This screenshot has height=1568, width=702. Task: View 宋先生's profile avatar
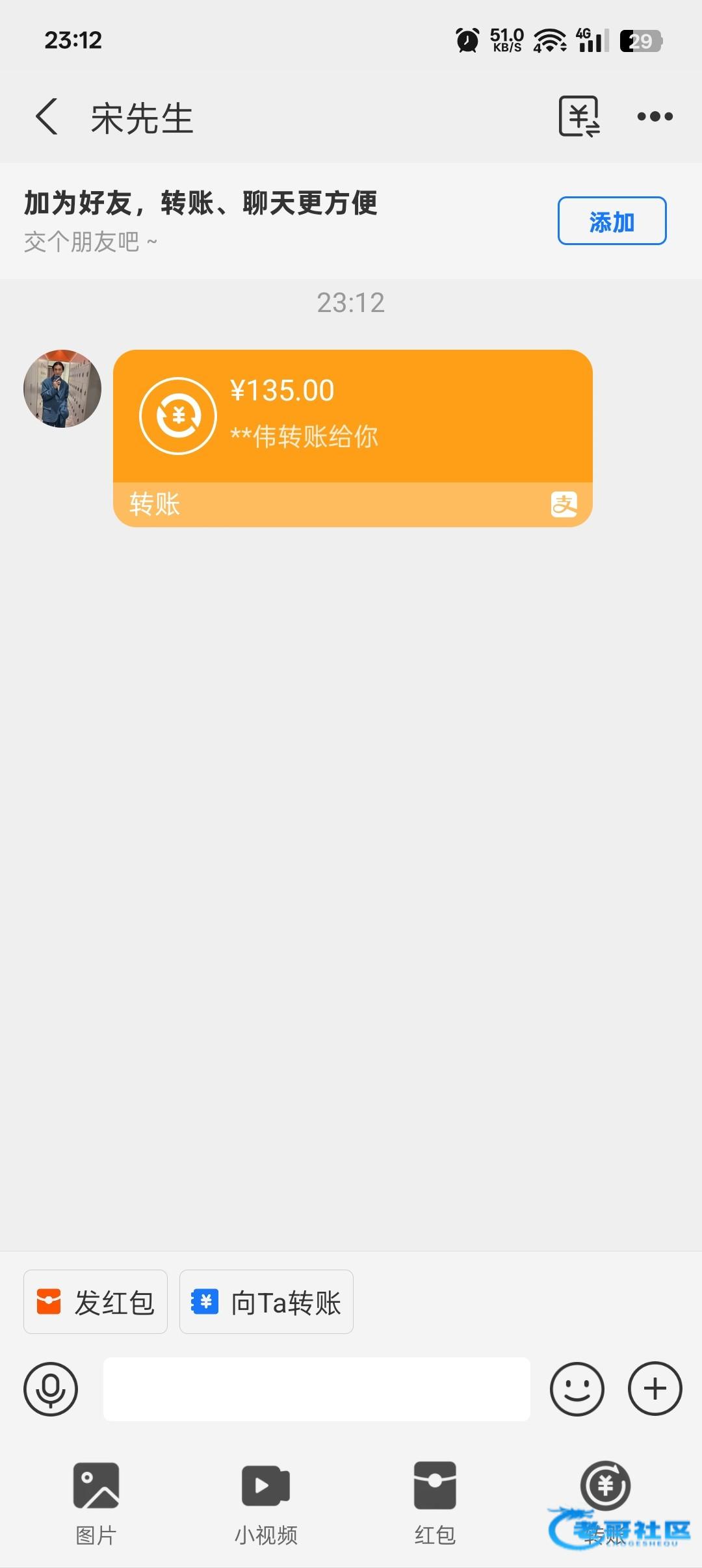pyautogui.click(x=62, y=389)
